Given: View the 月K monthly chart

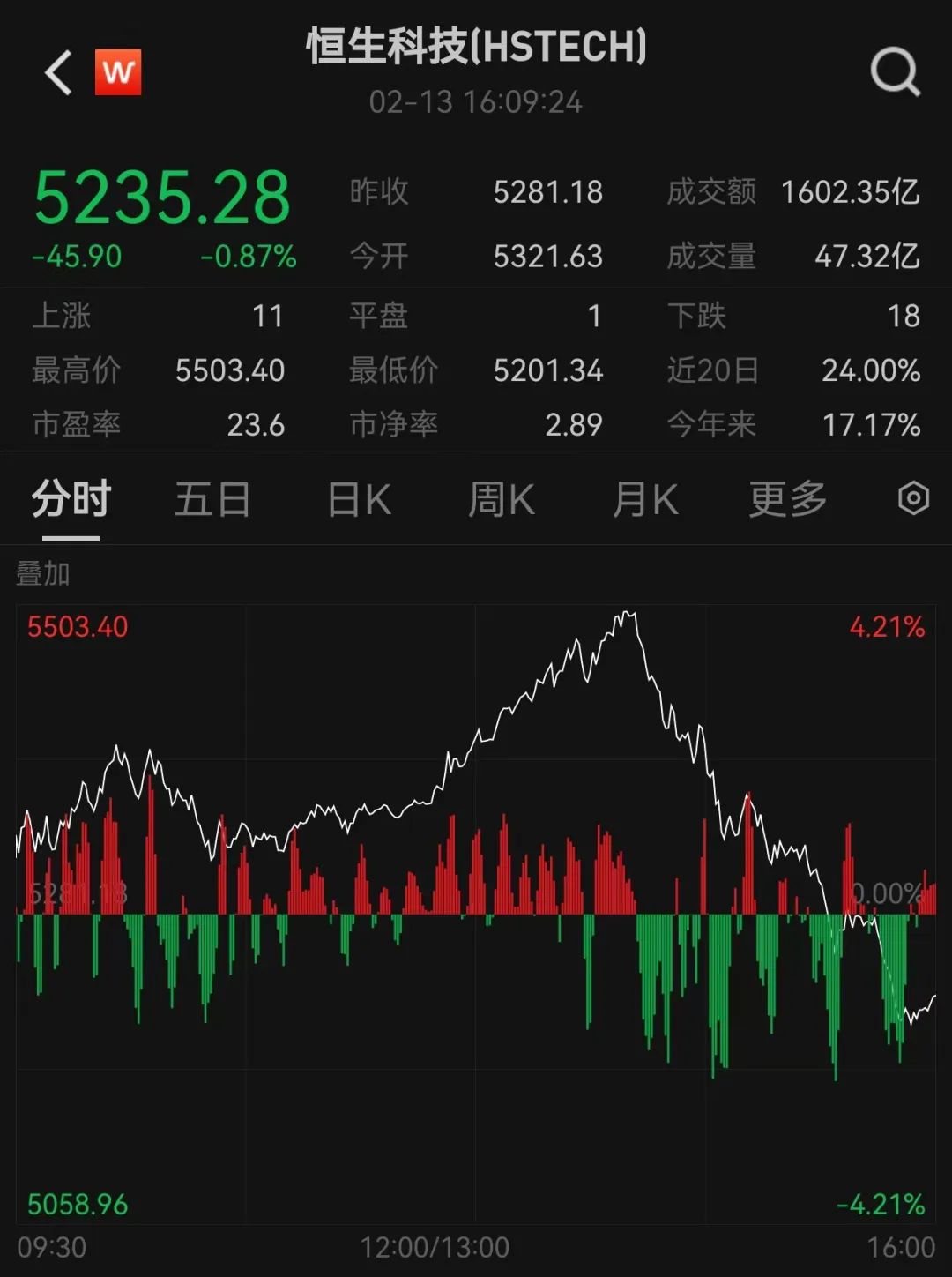Looking at the screenshot, I should pyautogui.click(x=644, y=499).
